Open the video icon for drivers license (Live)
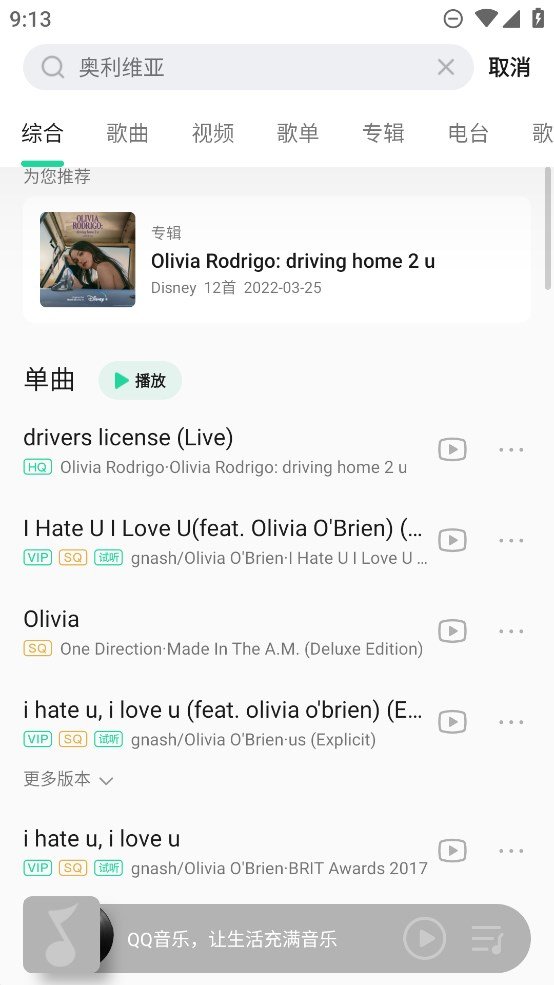Viewport: 554px width, 985px height. [x=452, y=450]
